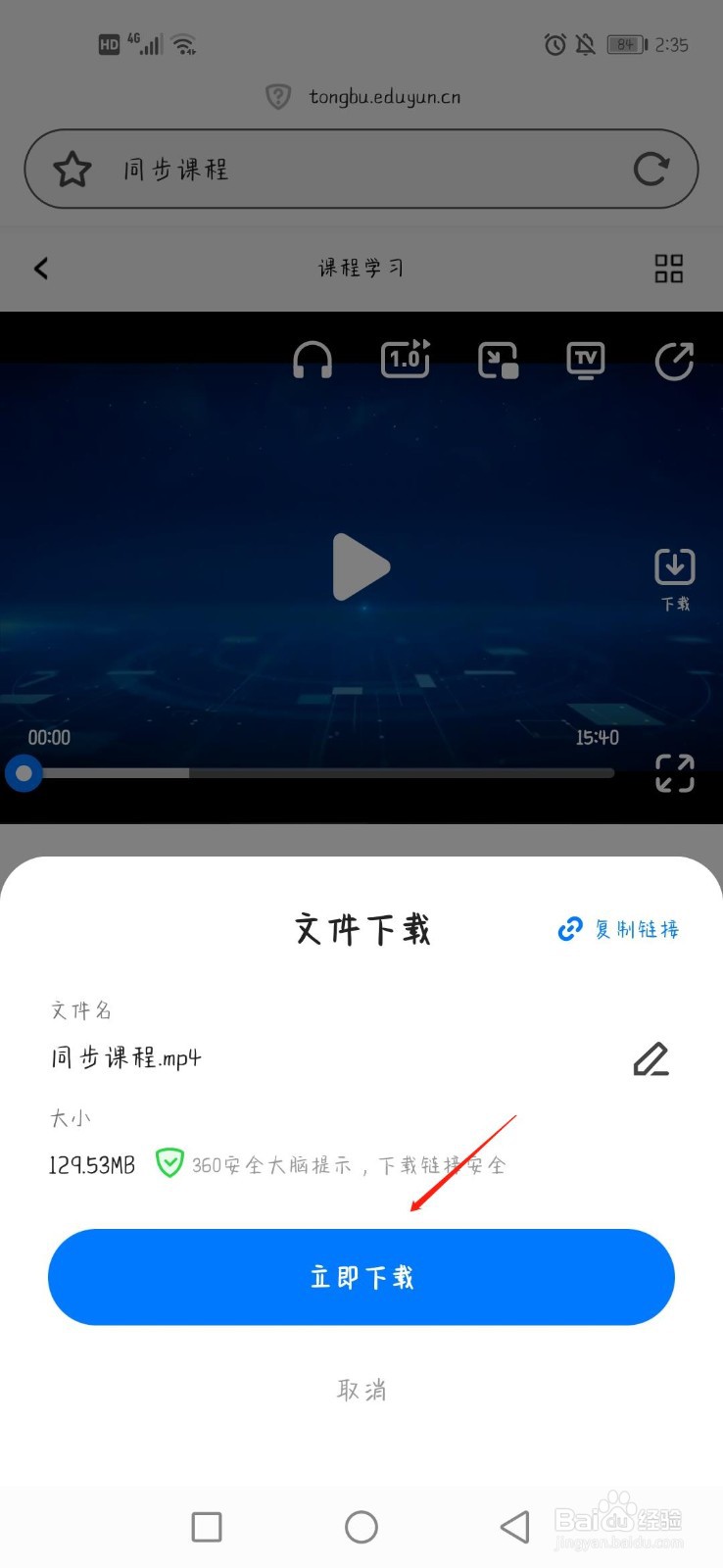Play the video with the center play button
This screenshot has height=1568, width=723.
(x=361, y=566)
